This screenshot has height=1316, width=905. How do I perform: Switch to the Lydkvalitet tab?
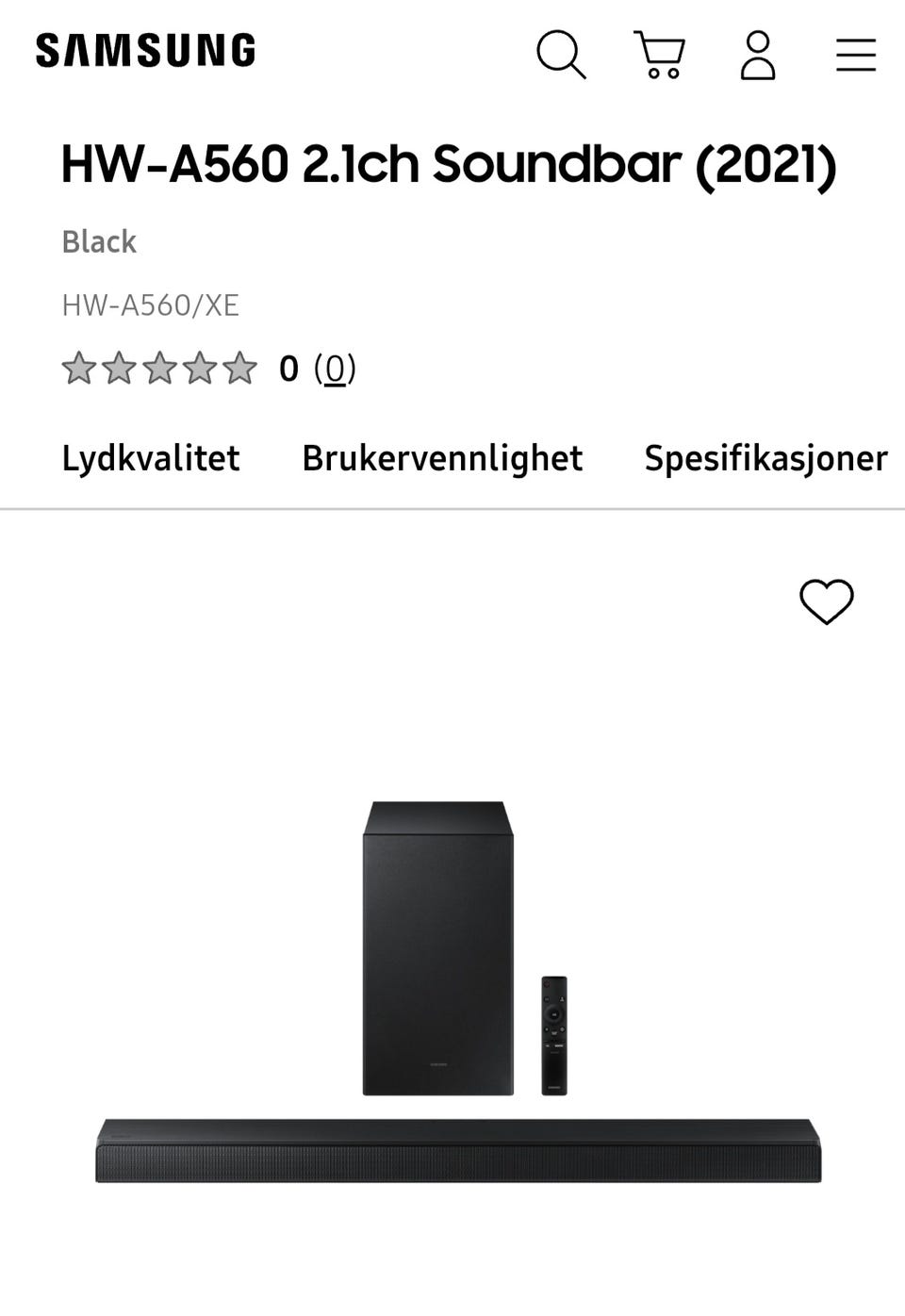point(150,459)
